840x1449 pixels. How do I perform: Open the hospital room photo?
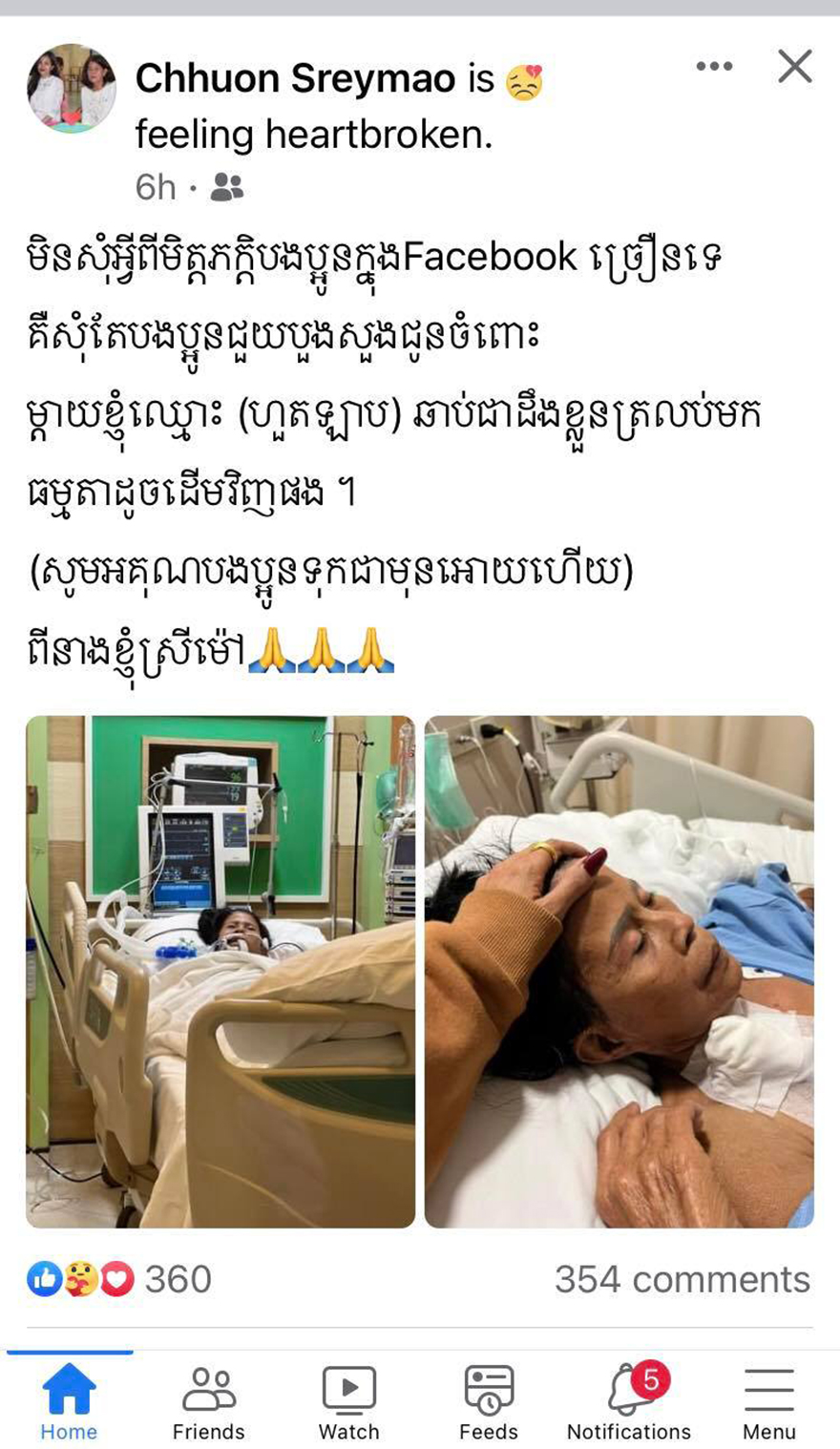click(220, 971)
